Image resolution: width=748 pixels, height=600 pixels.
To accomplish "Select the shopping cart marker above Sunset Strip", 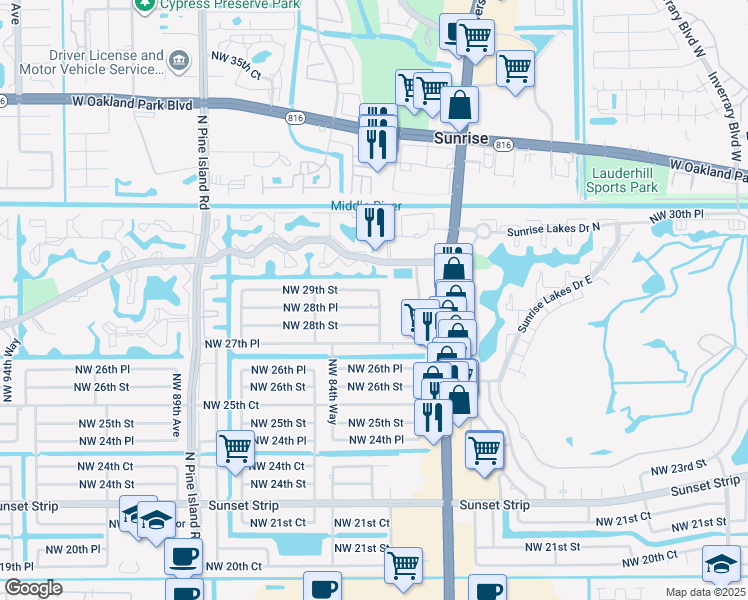I will 484,452.
